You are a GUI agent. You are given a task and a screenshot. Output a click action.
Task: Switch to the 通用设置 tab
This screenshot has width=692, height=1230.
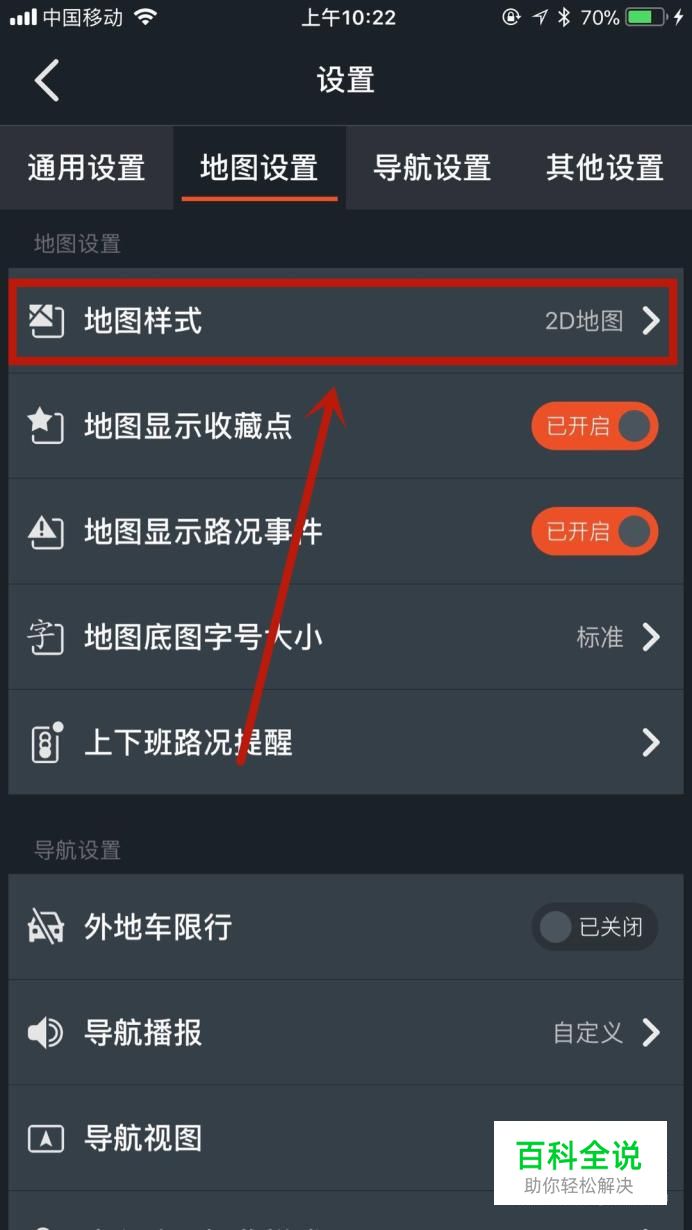tap(86, 167)
